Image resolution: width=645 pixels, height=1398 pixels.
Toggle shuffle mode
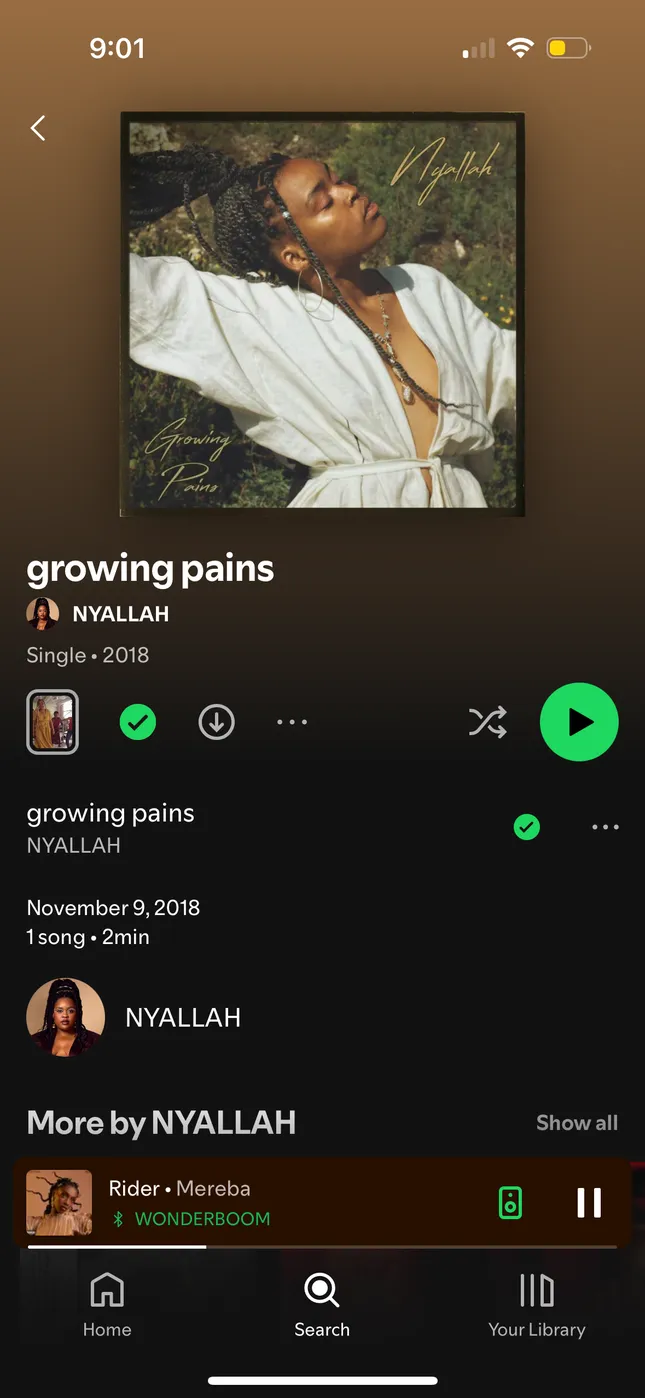click(488, 722)
